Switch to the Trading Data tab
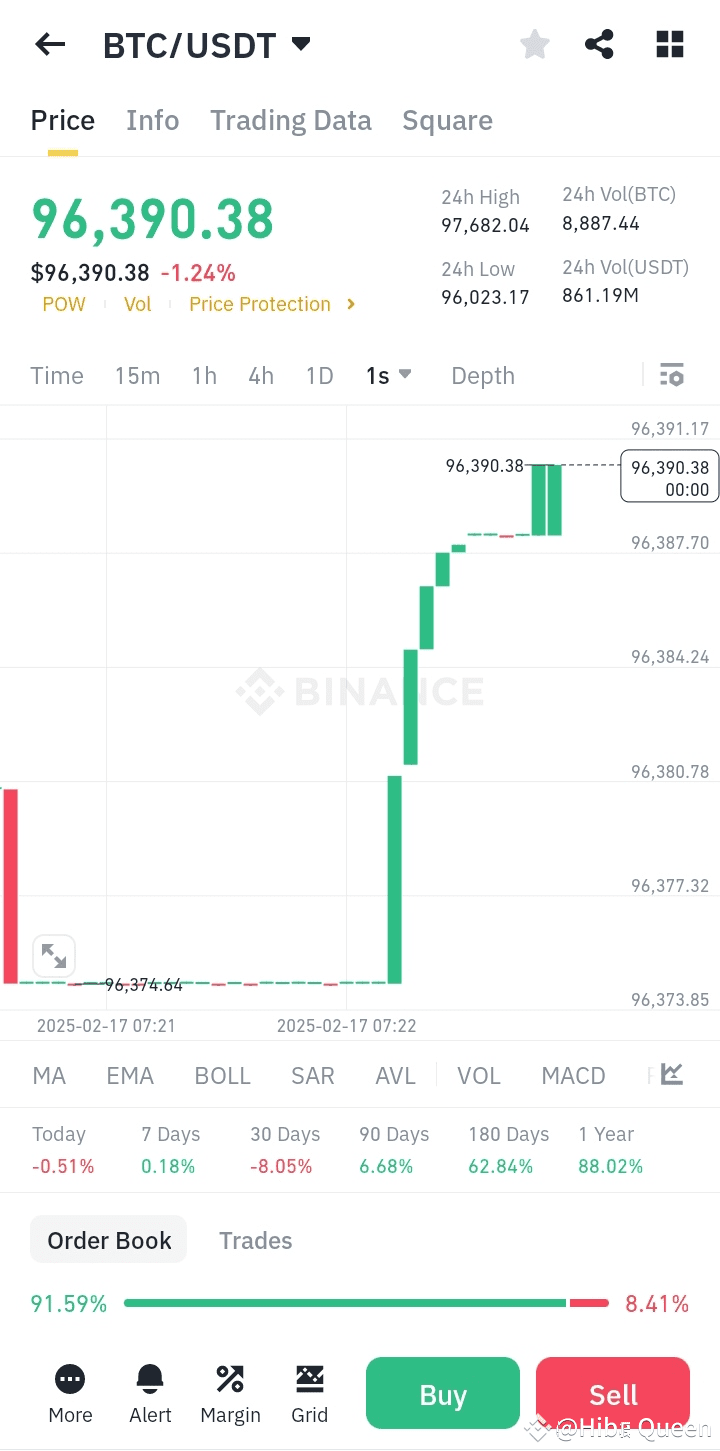The height and width of the screenshot is (1451, 720). click(x=291, y=121)
